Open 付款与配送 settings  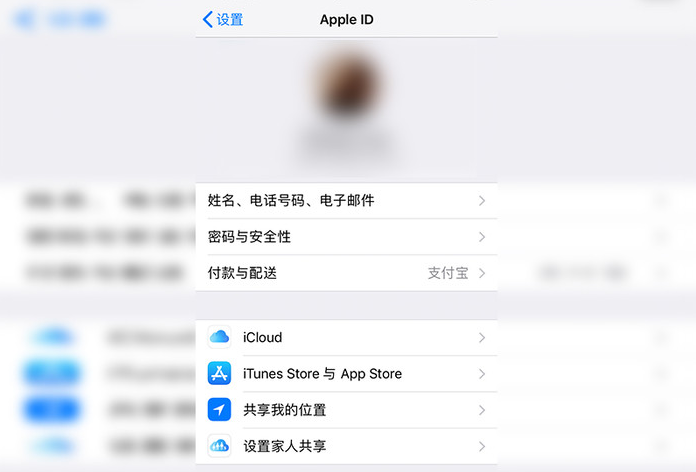click(x=346, y=273)
